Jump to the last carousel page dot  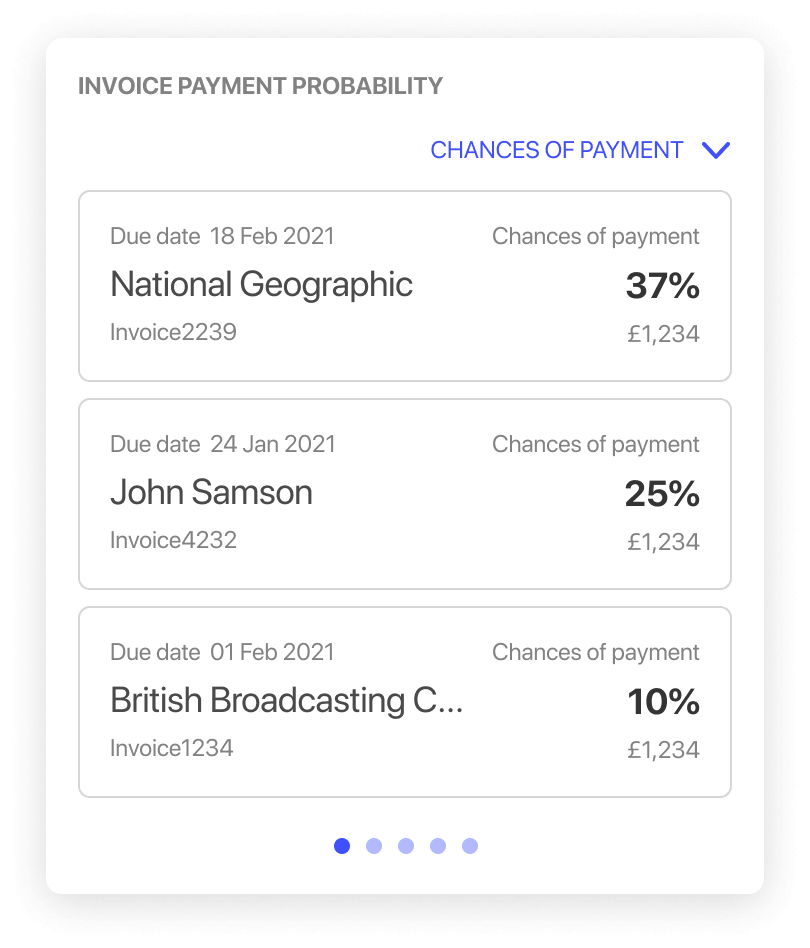tap(470, 845)
